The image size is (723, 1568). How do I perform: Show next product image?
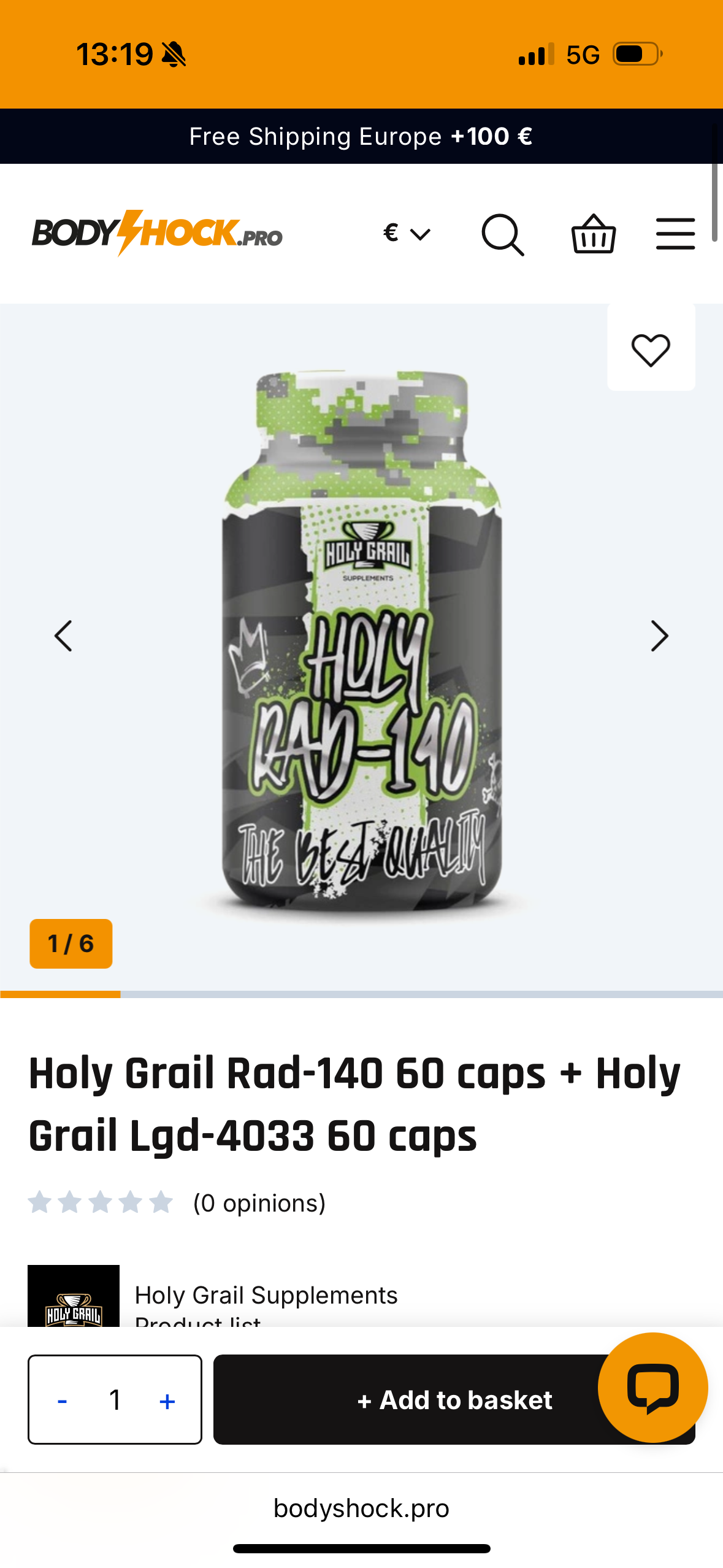(x=659, y=636)
